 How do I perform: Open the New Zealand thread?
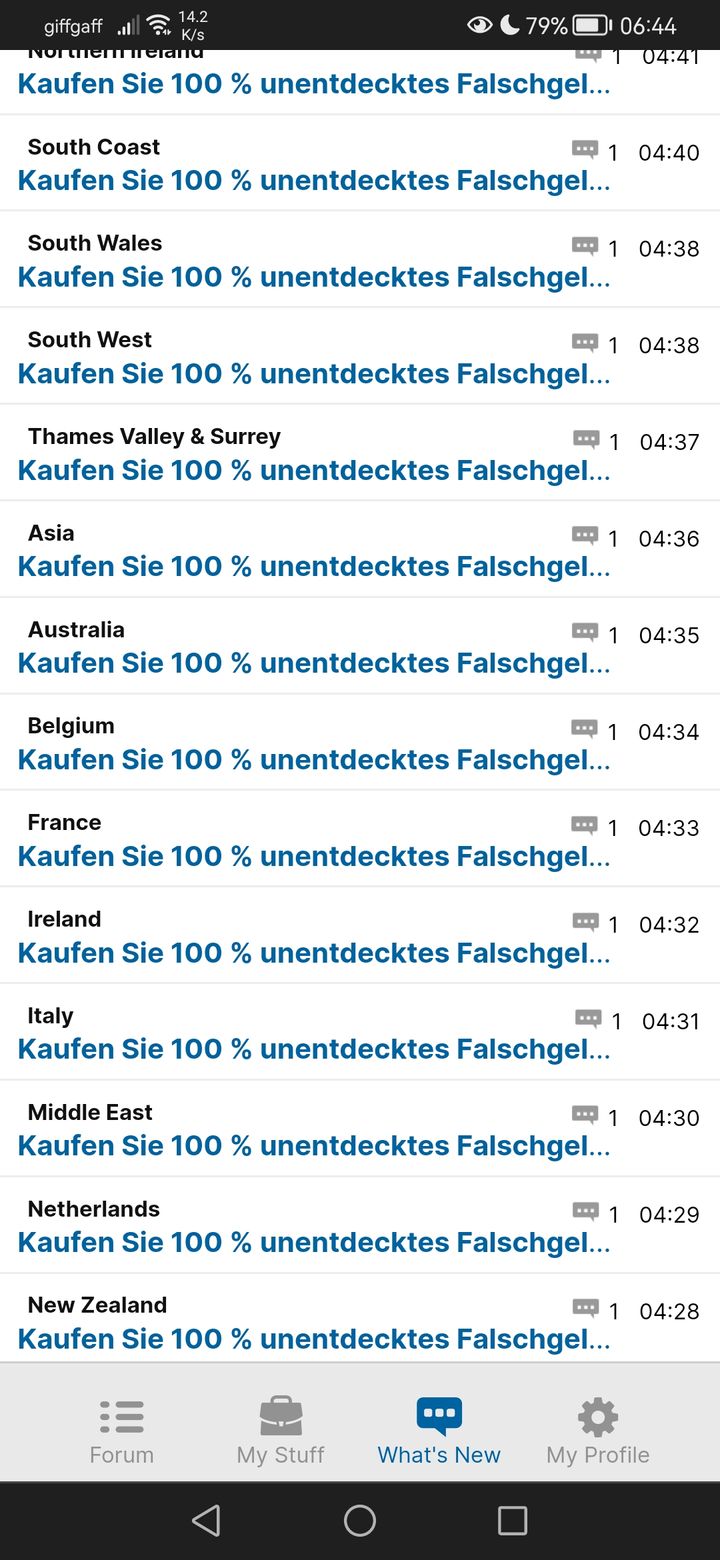(314, 1339)
